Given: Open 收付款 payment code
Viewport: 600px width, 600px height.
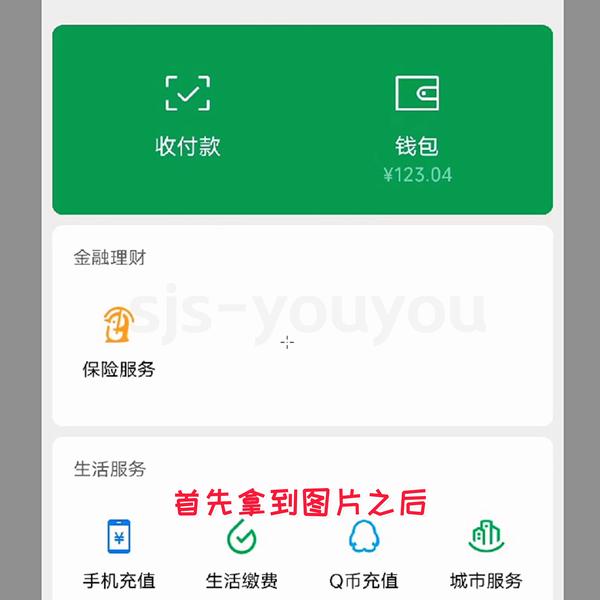Looking at the screenshot, I should coord(187,116).
